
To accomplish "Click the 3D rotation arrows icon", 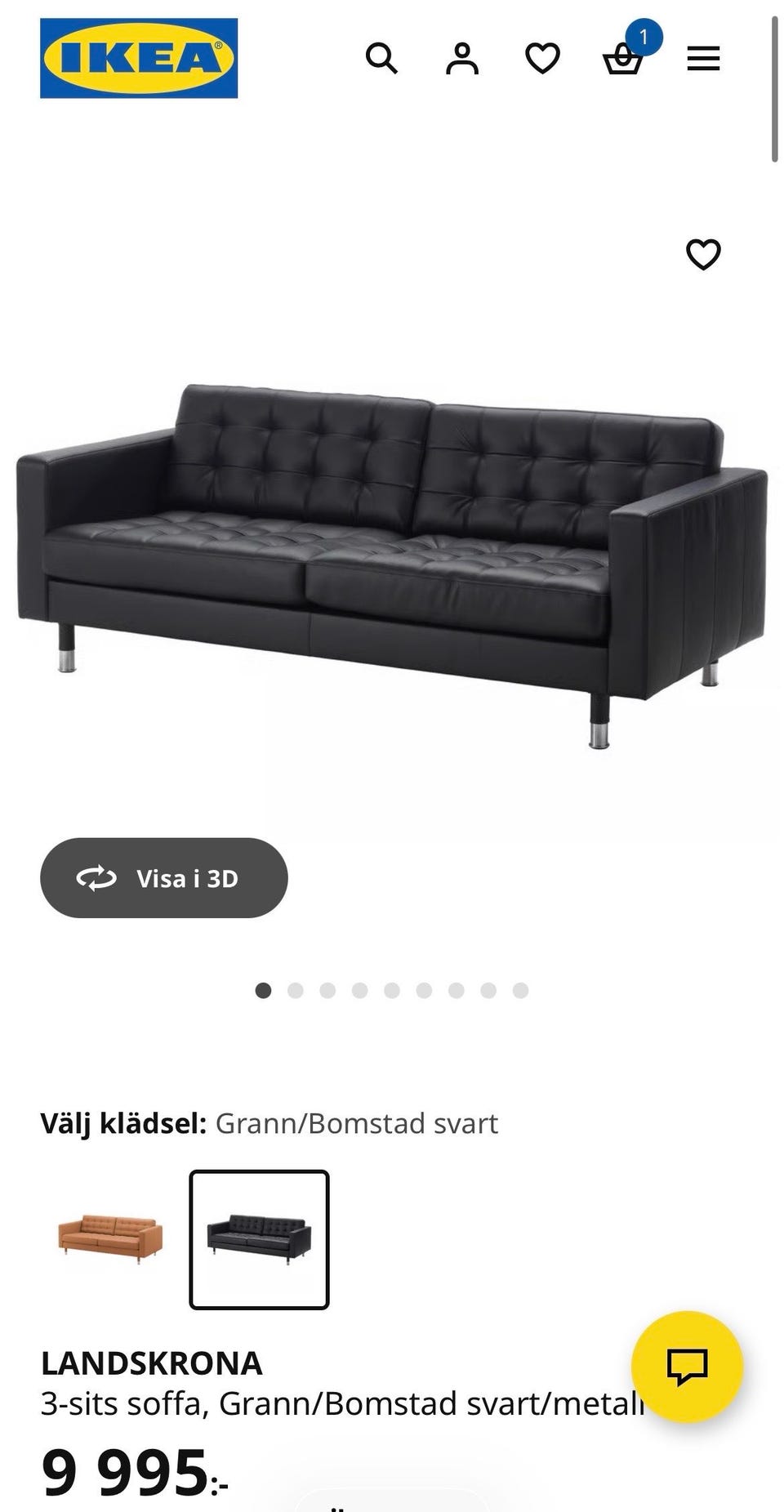I will tap(98, 878).
